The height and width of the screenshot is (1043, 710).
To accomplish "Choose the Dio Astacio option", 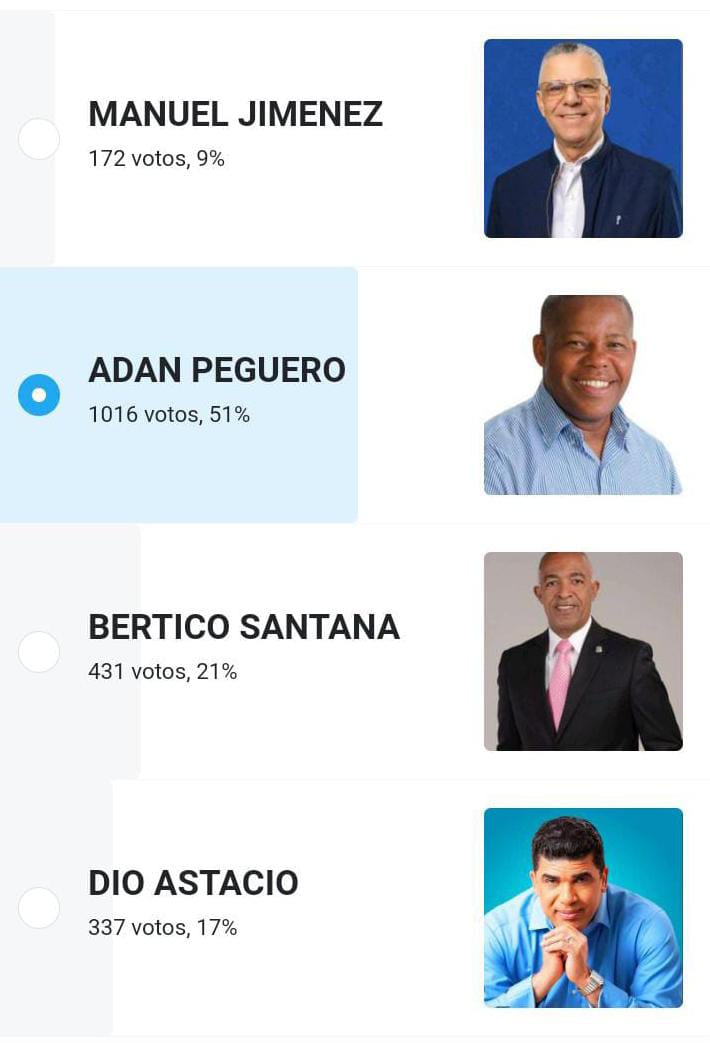I will 39,908.
